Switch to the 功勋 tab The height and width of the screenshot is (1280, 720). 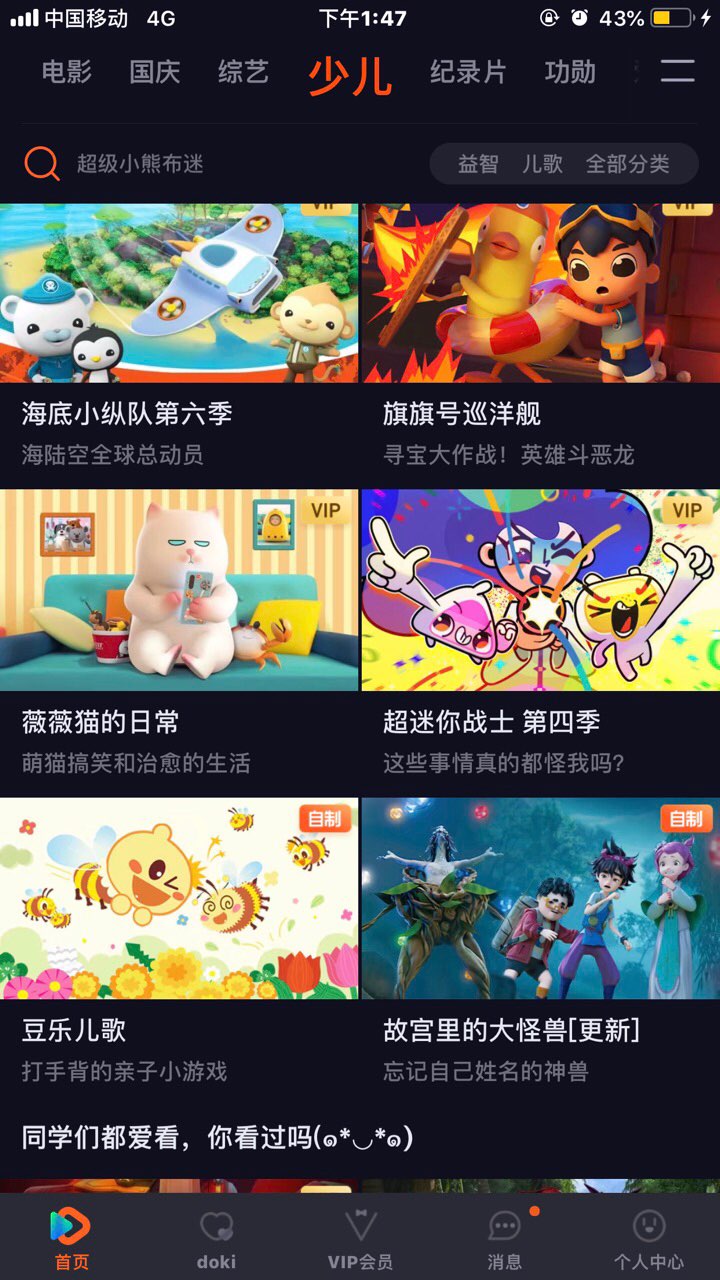[570, 72]
